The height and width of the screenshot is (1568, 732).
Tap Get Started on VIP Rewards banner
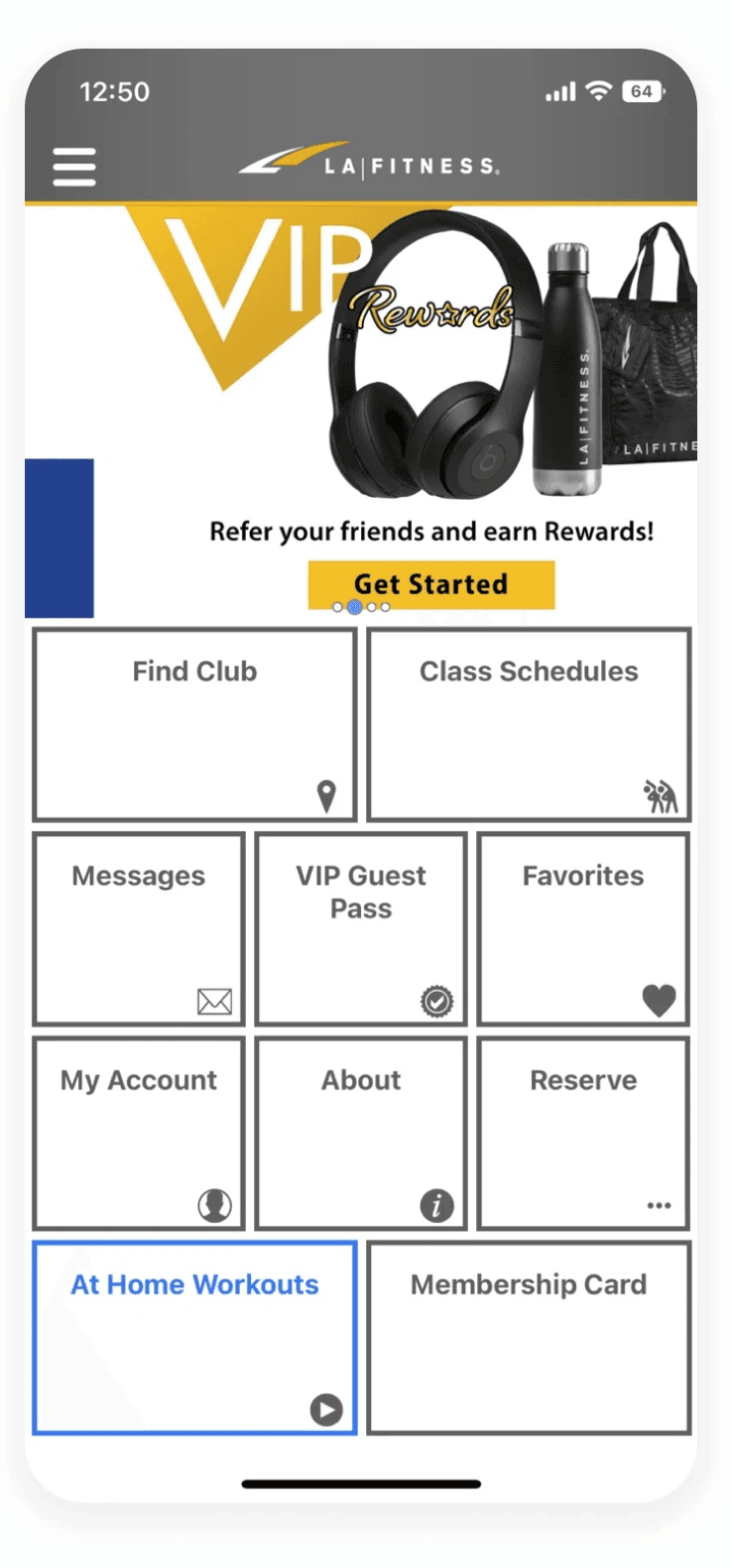430,584
